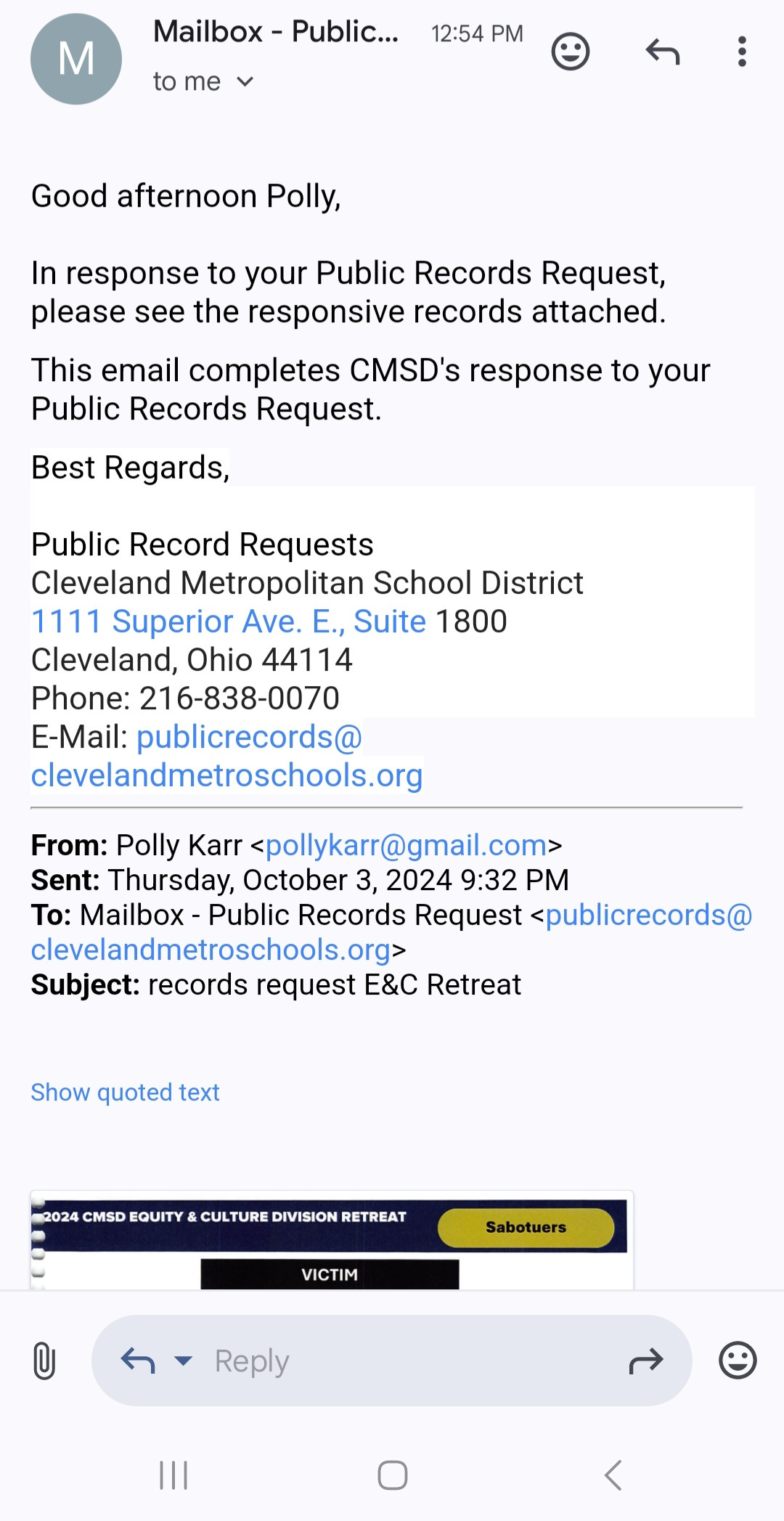The width and height of the screenshot is (784, 1521).
Task: Add an emoji reaction in the email header
Action: [571, 52]
